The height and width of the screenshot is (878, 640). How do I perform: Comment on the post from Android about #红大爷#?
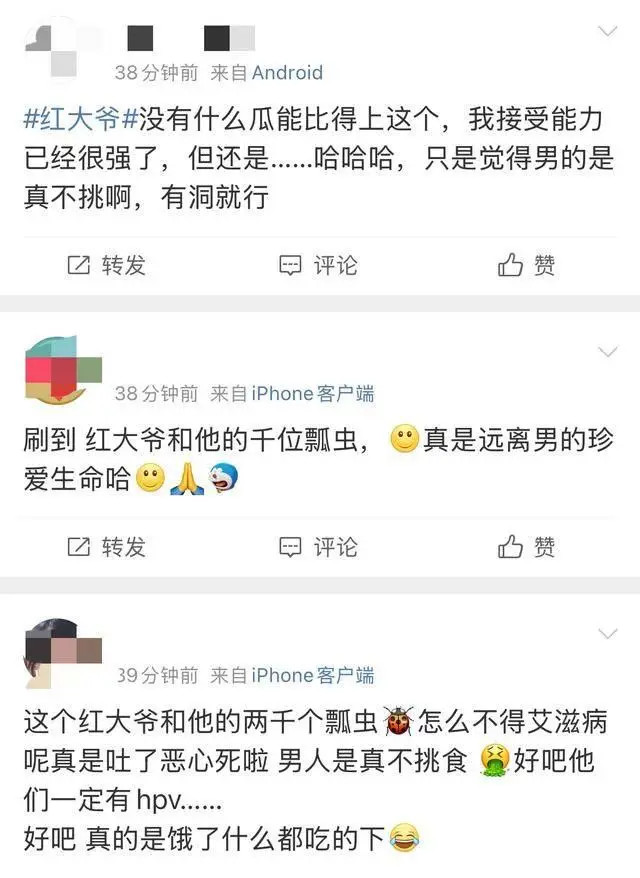click(318, 265)
